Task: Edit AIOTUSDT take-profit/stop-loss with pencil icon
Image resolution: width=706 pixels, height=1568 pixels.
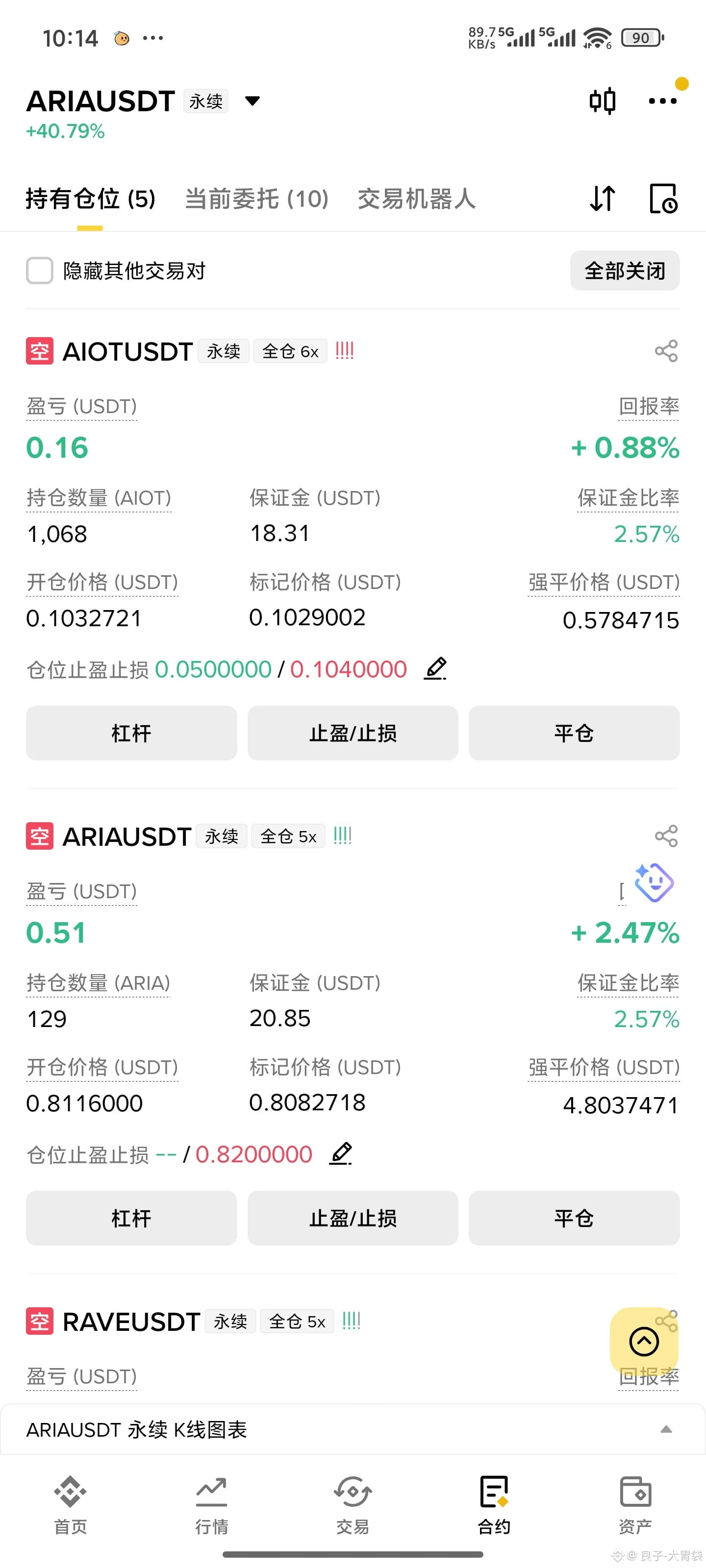Action: 435,668
